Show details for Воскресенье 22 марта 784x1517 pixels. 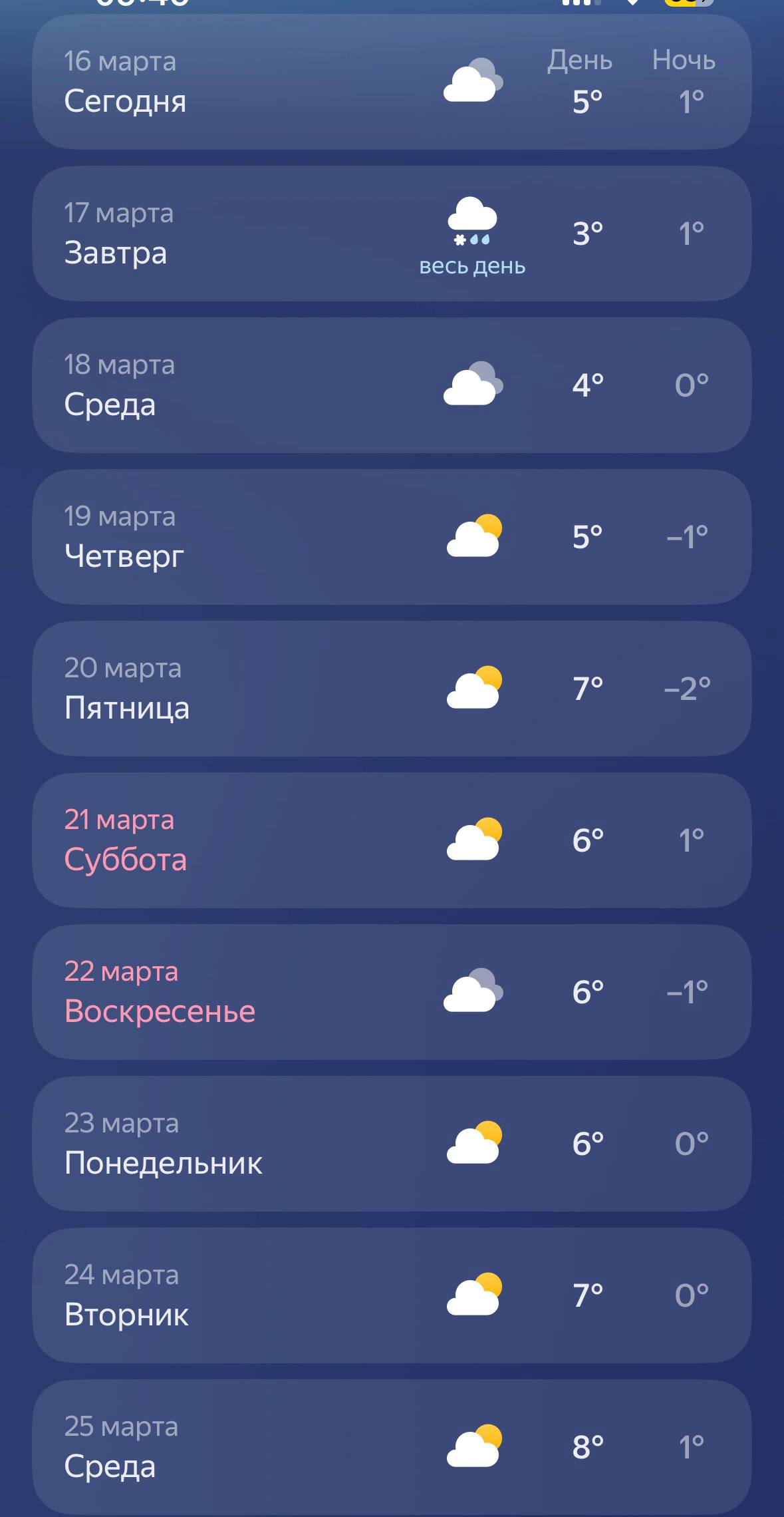pos(392,992)
